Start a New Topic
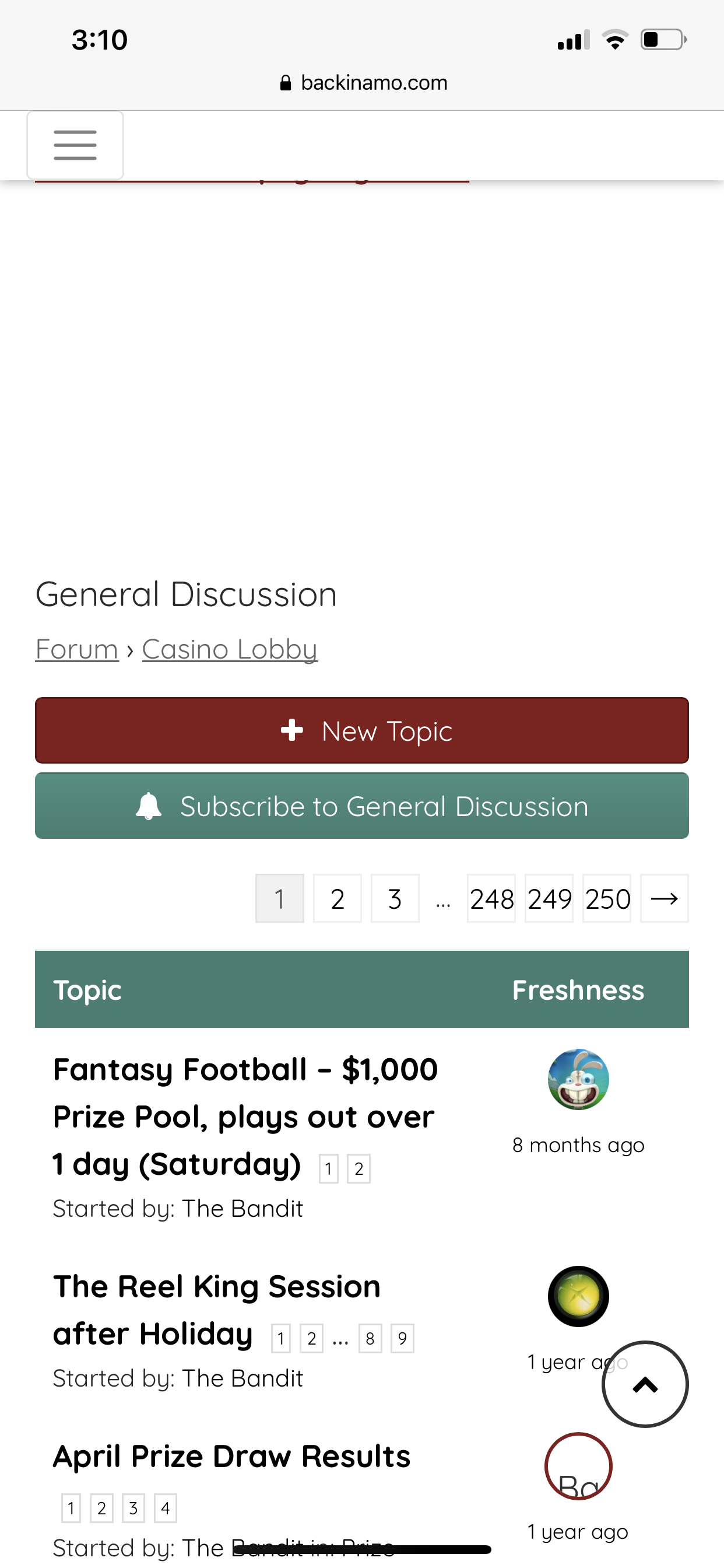The height and width of the screenshot is (1568, 724). [x=362, y=730]
